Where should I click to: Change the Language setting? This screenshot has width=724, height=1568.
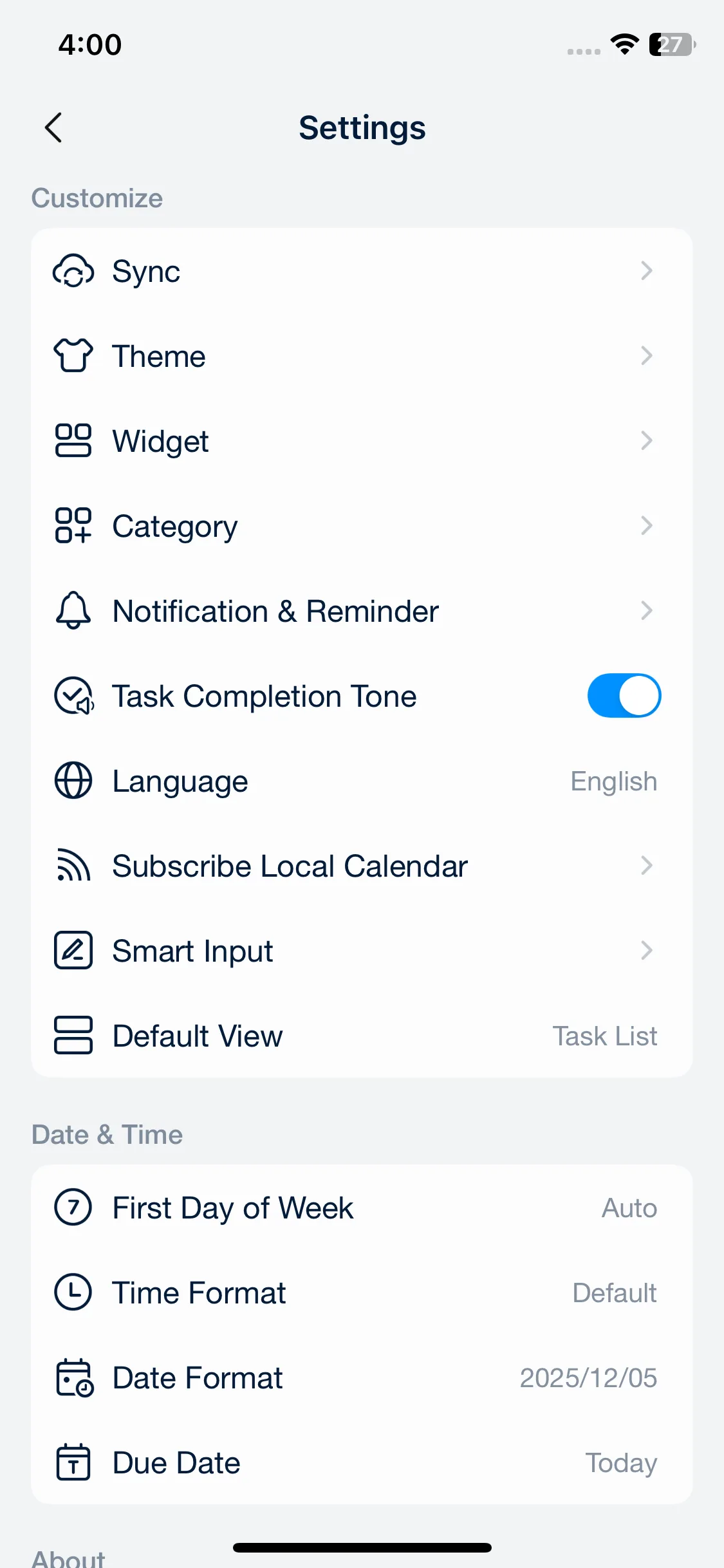click(361, 781)
